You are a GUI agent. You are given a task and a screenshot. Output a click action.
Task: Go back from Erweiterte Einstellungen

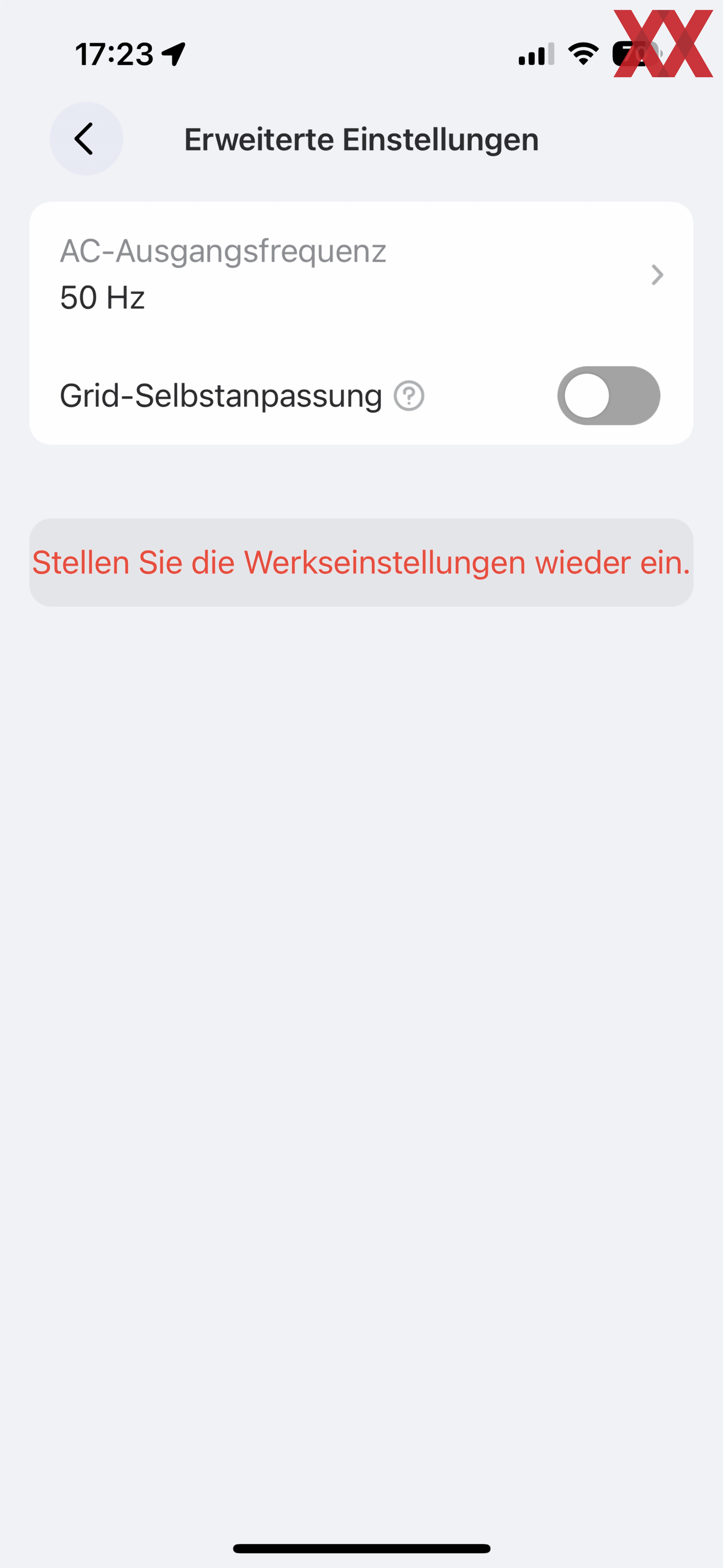click(86, 139)
